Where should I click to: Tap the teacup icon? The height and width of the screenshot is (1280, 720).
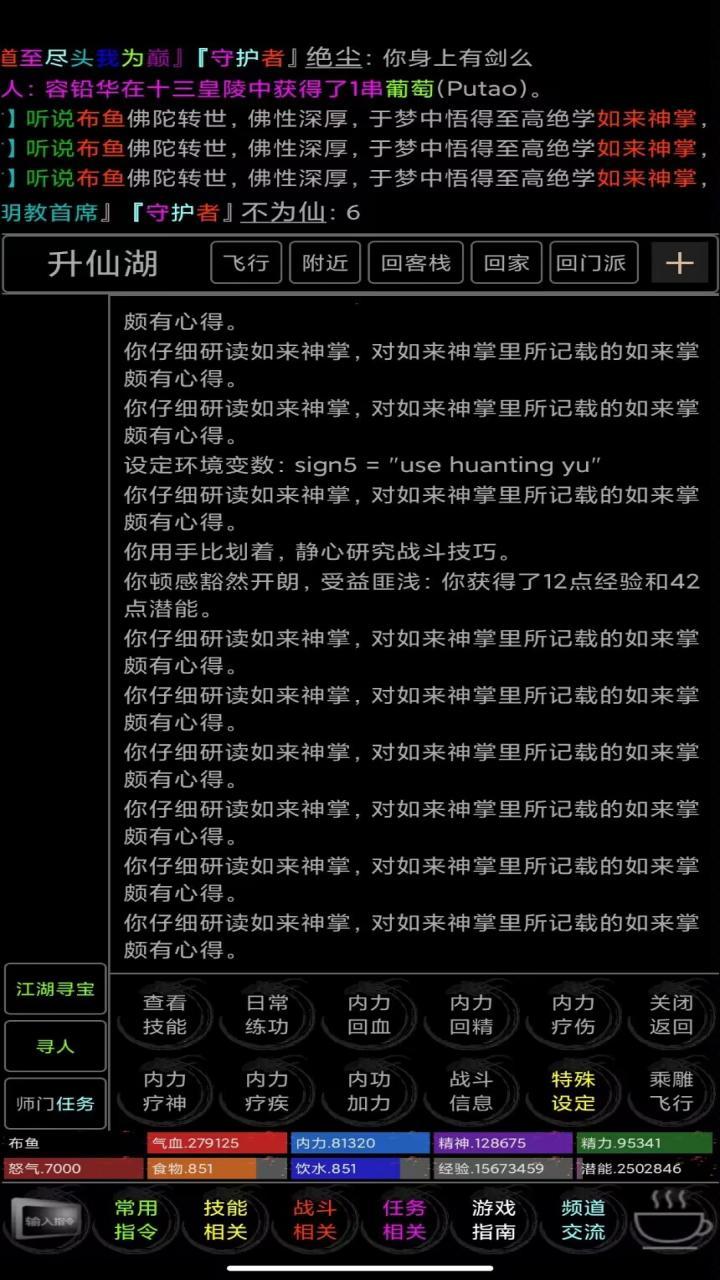(x=673, y=1217)
